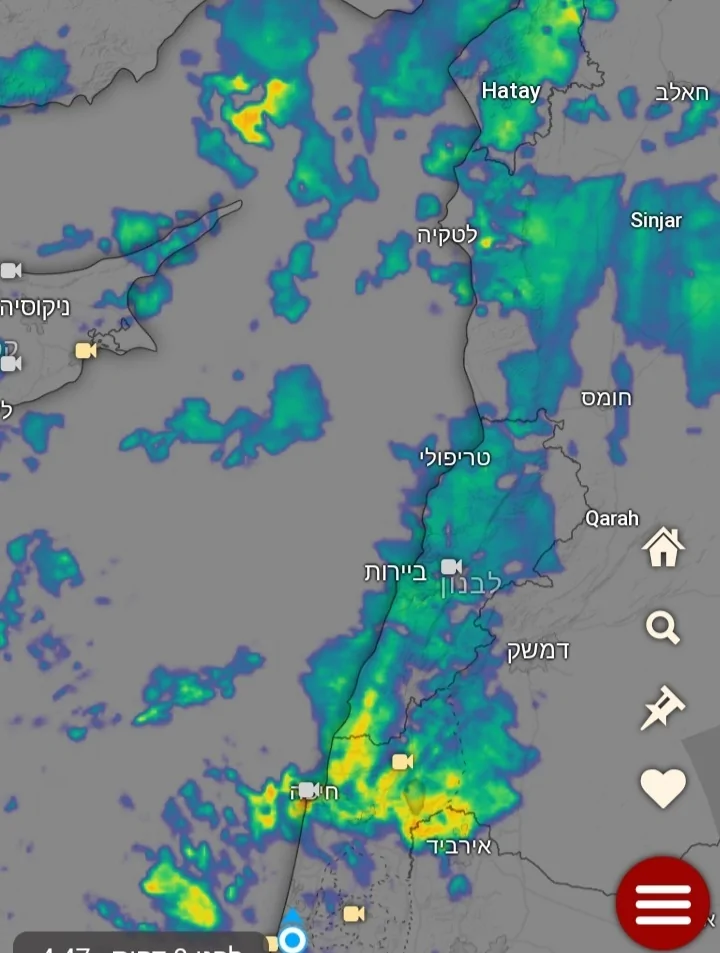
Task: Tap the blue current location marker
Action: [293, 939]
